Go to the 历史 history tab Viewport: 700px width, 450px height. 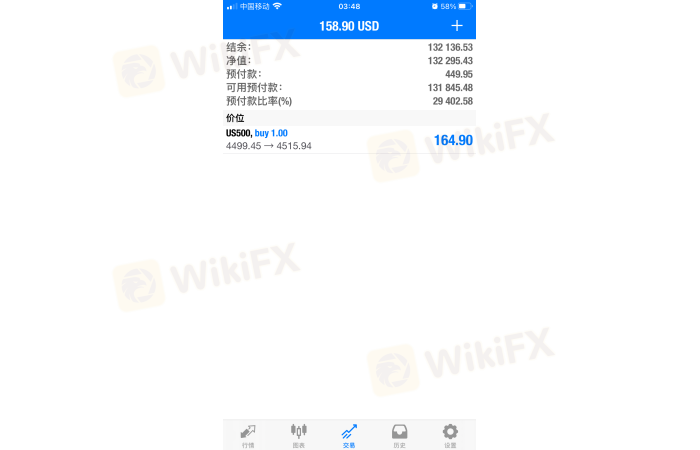pyautogui.click(x=400, y=434)
